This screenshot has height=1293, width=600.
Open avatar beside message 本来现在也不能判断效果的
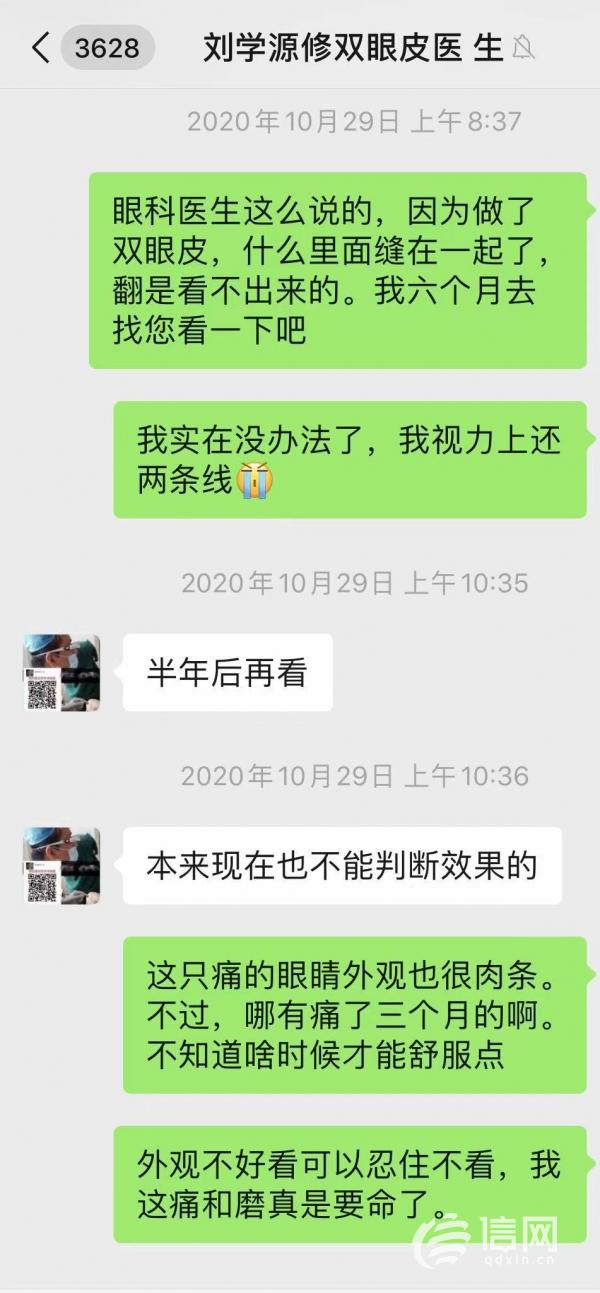click(x=62, y=865)
